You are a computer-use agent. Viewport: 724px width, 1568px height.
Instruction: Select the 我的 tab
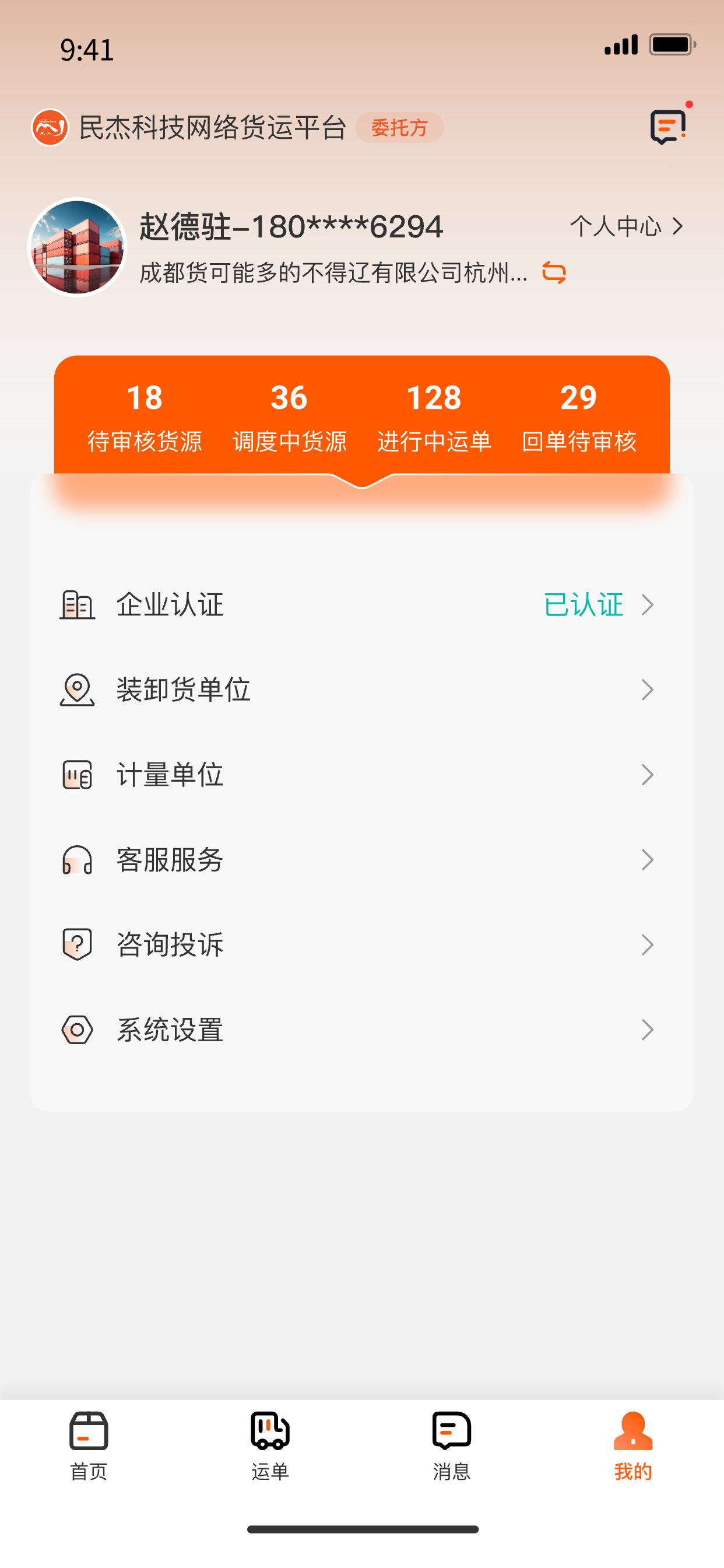[632, 1445]
